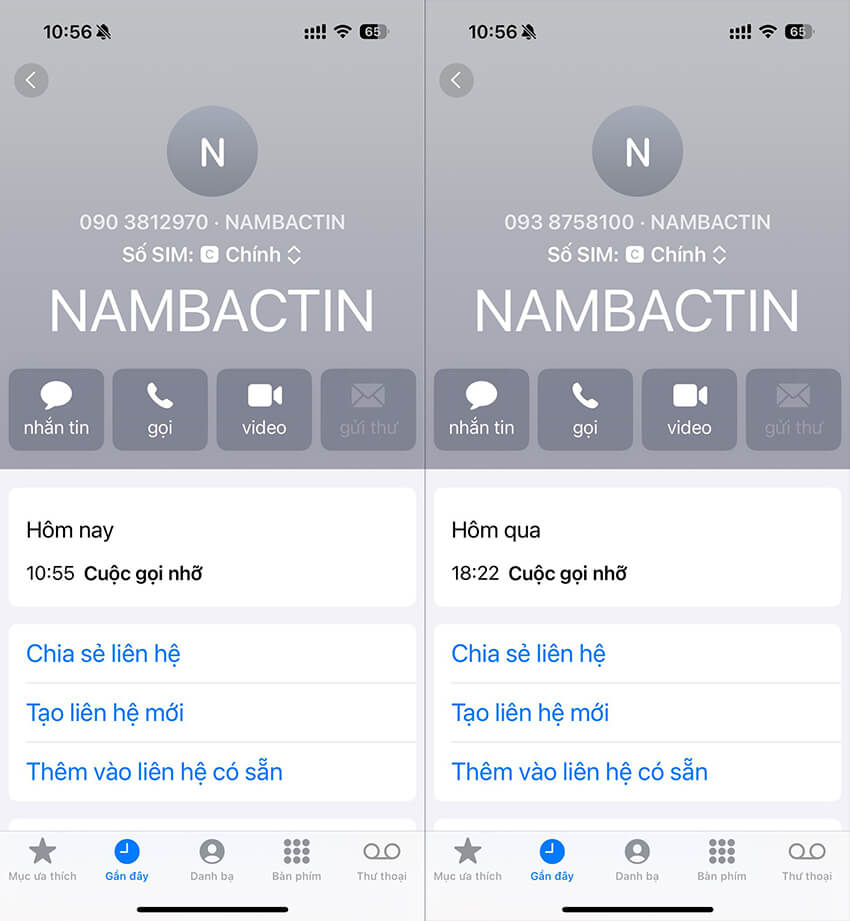Call the number 090 3812970 with 'gọi'
This screenshot has width=850, height=921.
click(160, 410)
